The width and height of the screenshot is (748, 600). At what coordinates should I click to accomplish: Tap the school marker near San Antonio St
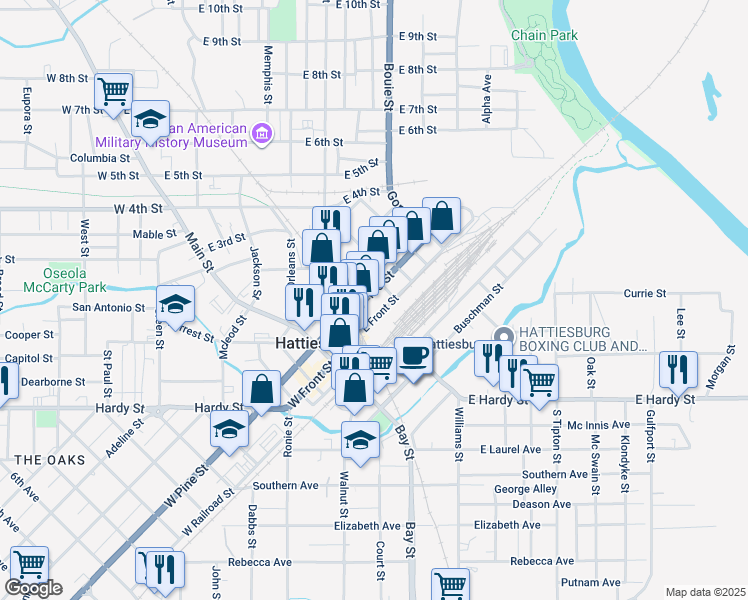pyautogui.click(x=175, y=303)
